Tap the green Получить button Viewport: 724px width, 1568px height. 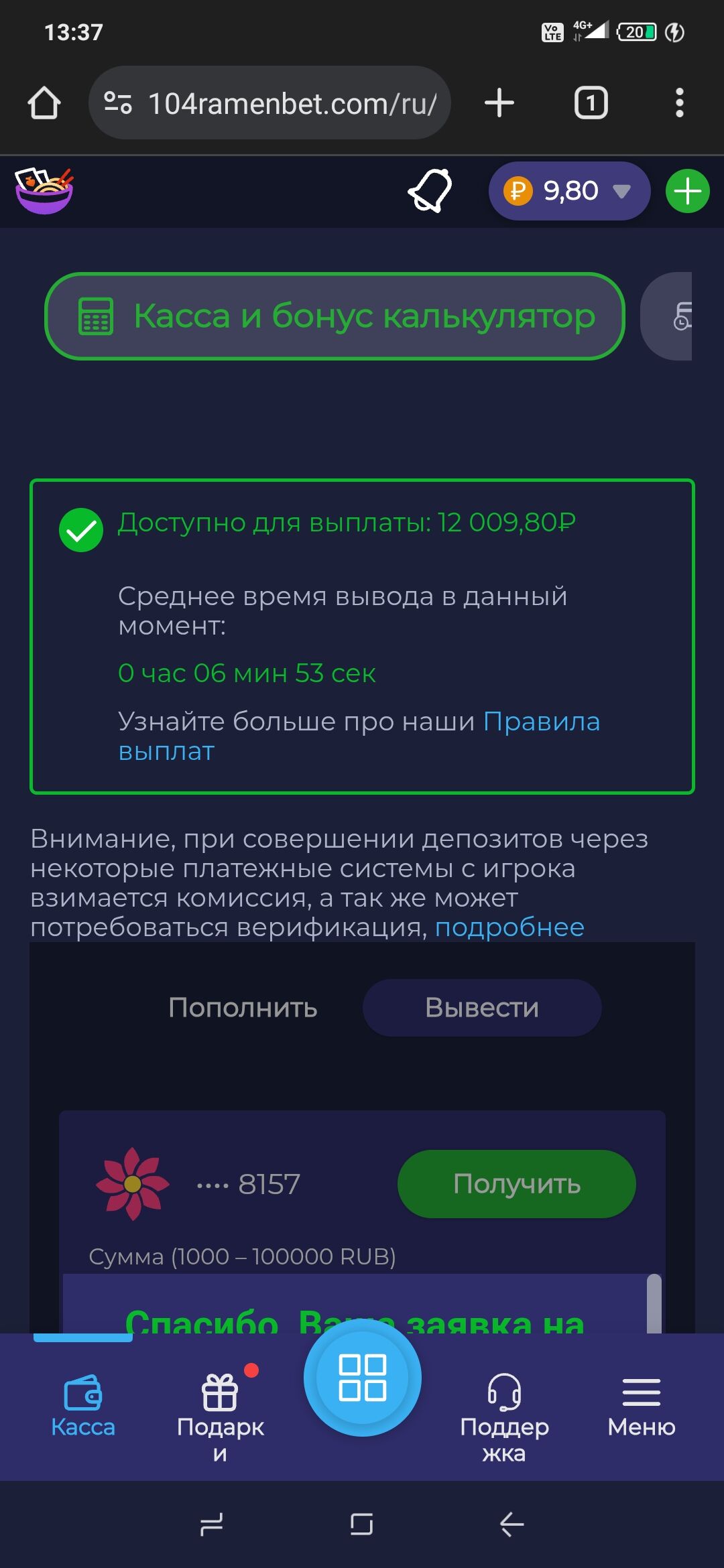pyautogui.click(x=516, y=1184)
